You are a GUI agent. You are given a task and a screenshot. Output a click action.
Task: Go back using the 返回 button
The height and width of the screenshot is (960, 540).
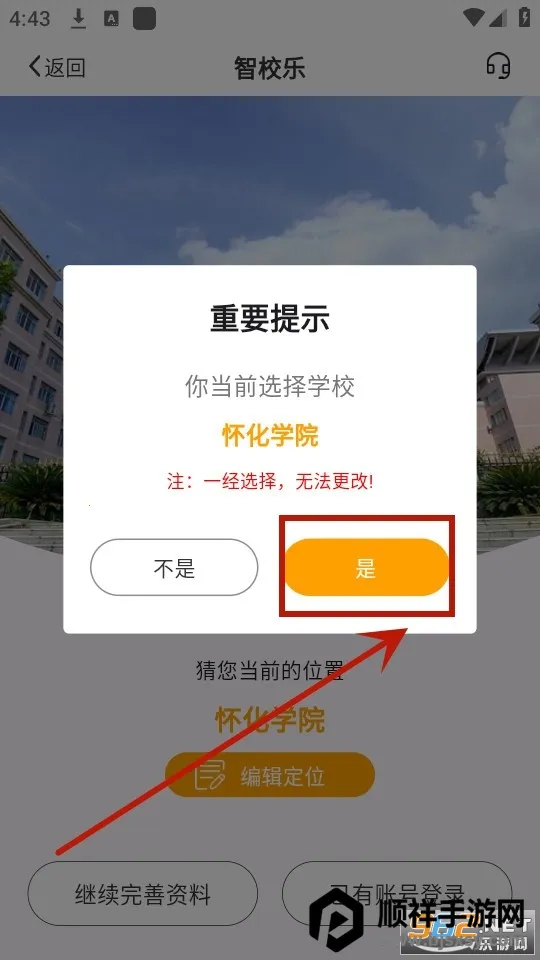tap(57, 66)
